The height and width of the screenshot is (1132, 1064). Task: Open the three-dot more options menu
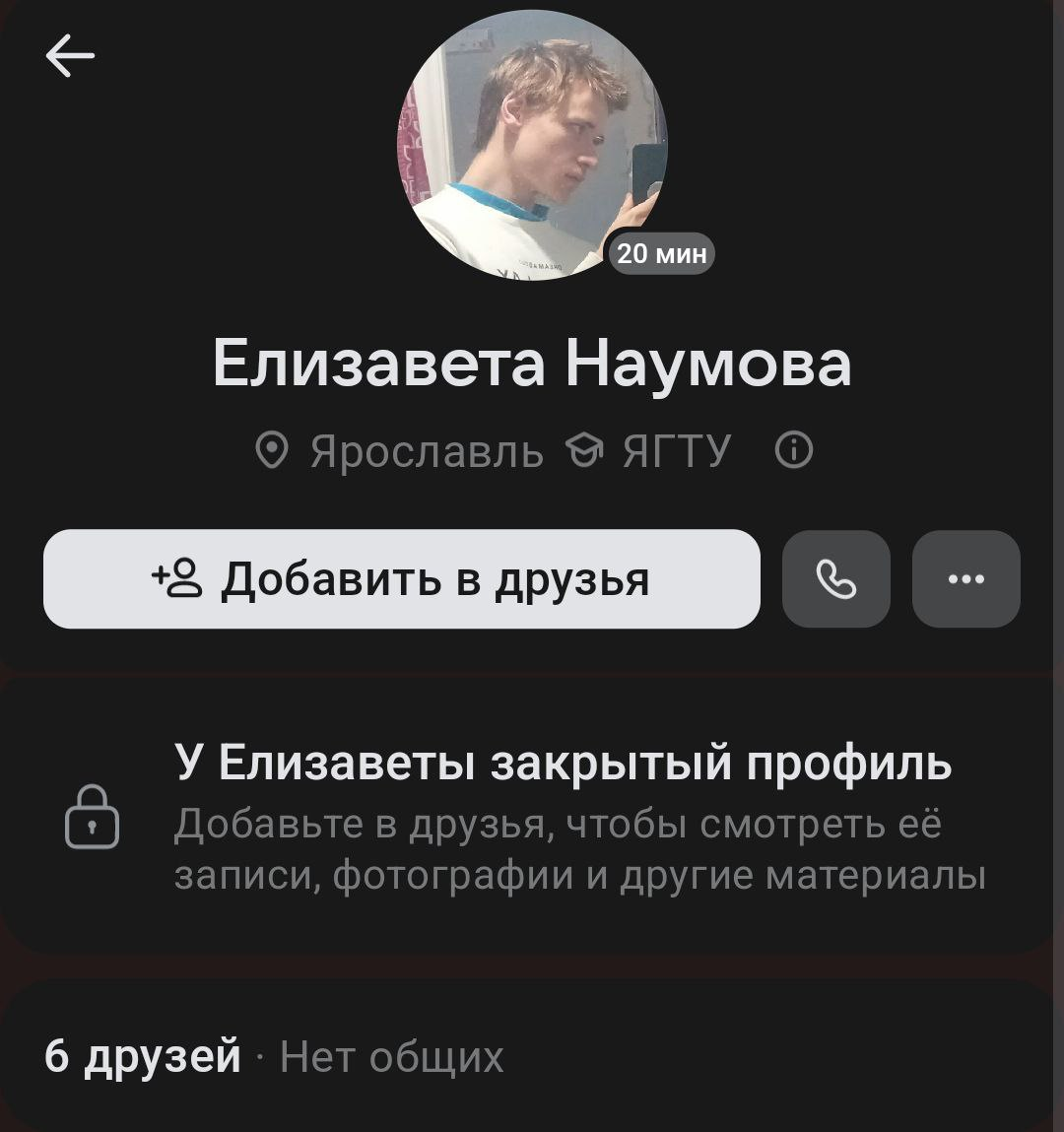pos(965,579)
